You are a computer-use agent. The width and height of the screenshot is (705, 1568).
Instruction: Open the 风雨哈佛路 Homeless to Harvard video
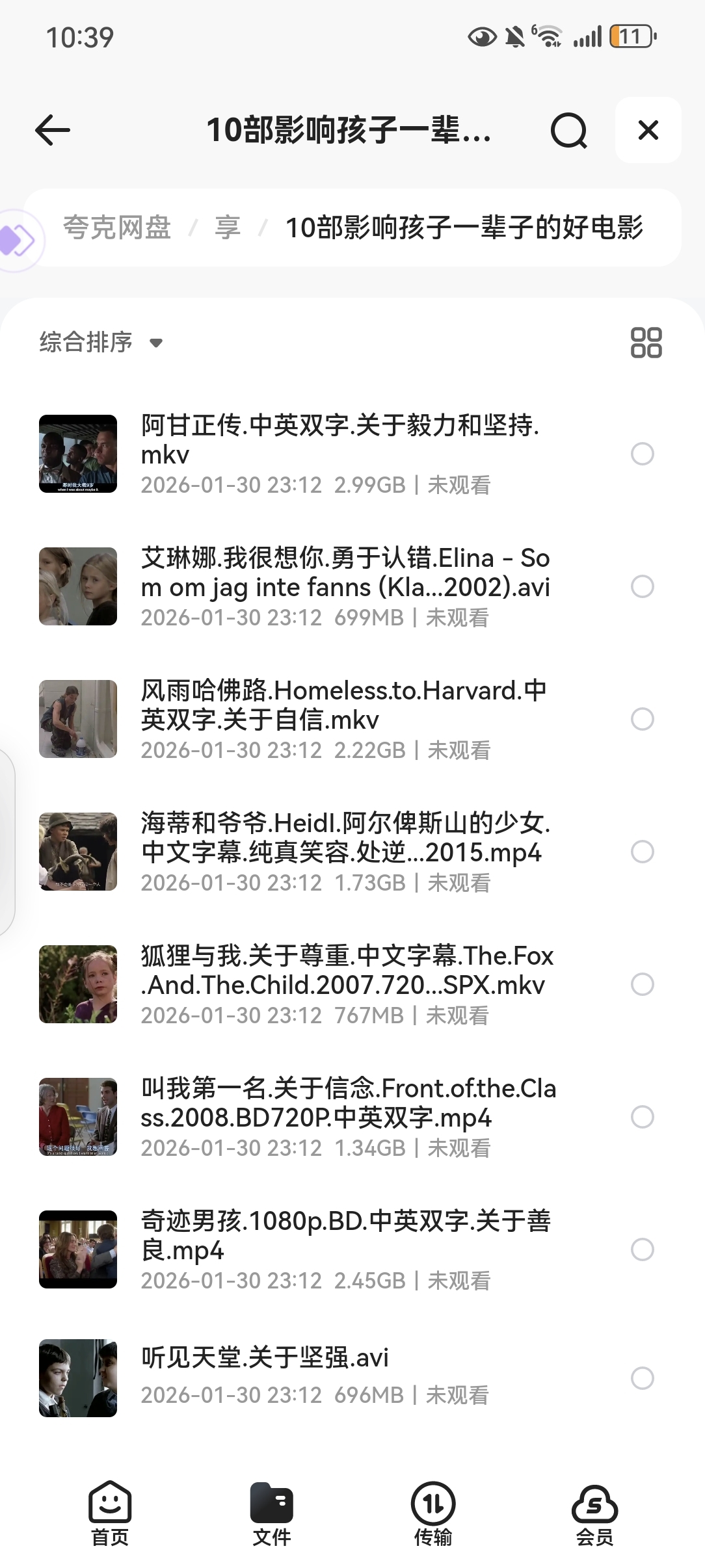[x=343, y=706]
